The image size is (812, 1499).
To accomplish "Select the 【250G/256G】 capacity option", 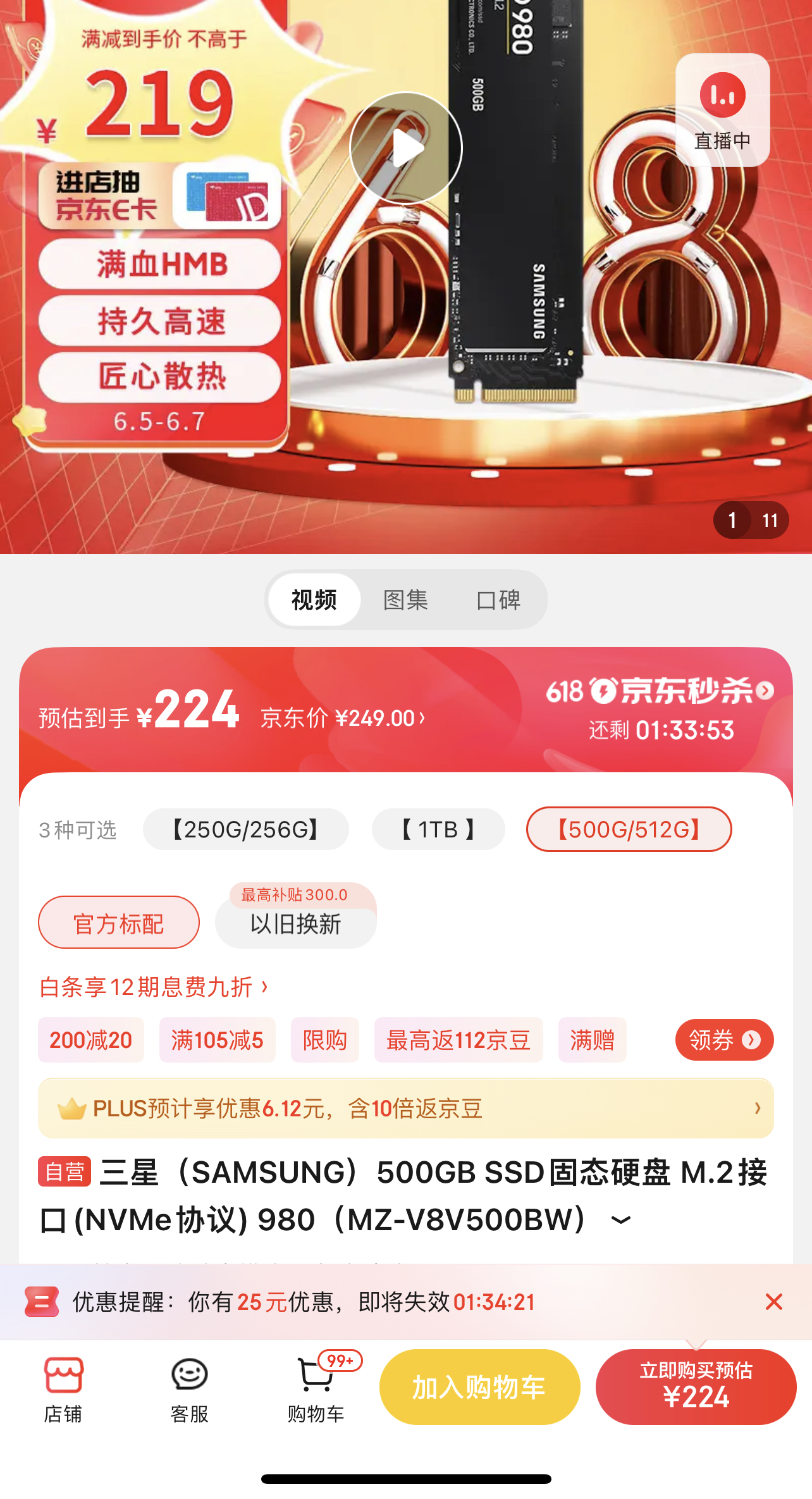I will [x=245, y=829].
